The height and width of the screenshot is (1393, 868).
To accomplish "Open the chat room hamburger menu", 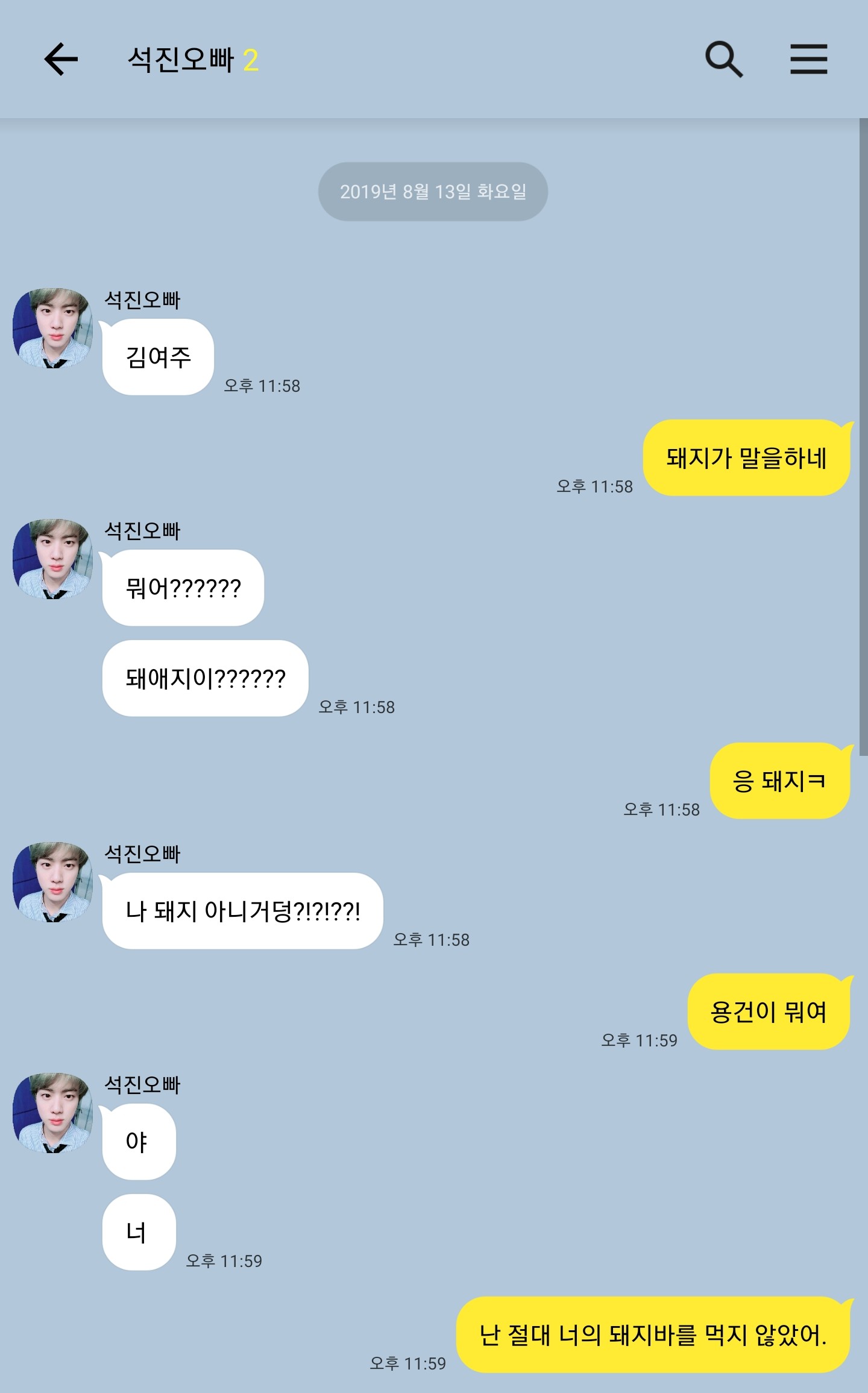I will [808, 59].
